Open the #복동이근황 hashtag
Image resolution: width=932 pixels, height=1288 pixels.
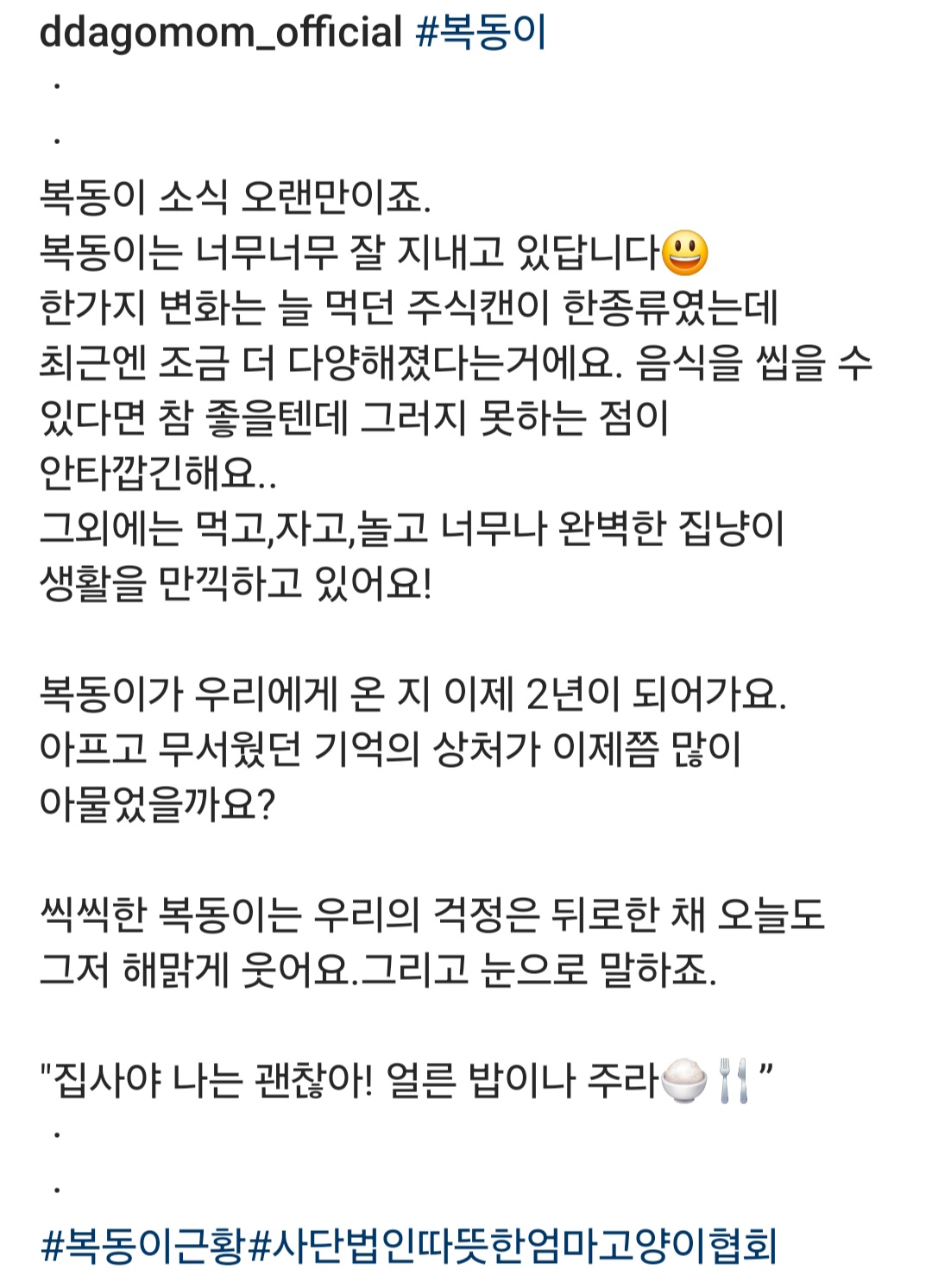tap(143, 1246)
